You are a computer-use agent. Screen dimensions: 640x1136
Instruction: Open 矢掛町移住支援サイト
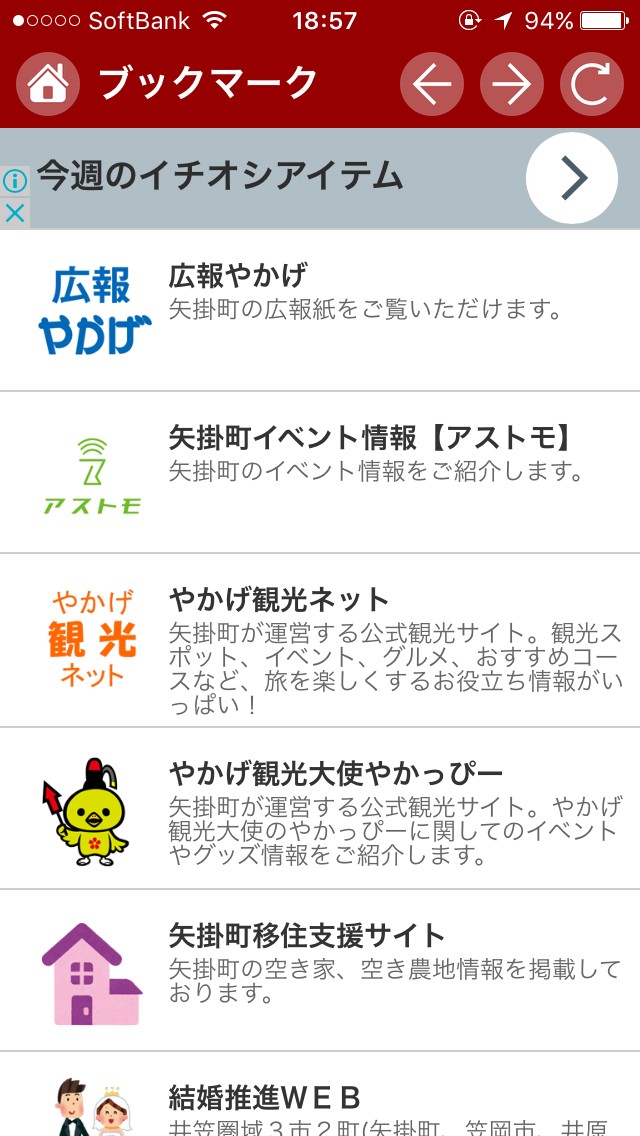(x=320, y=970)
